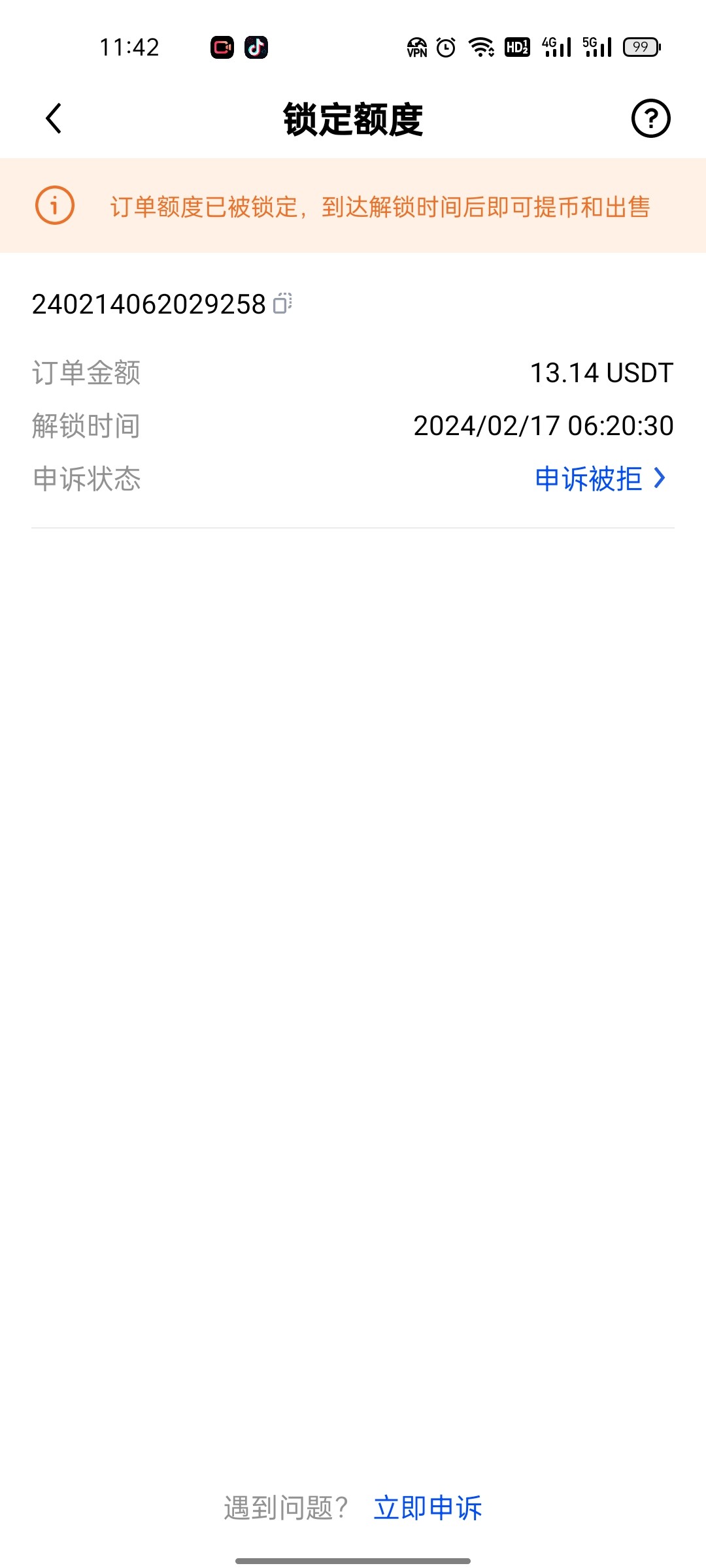
Task: Open appeal details via the right chevron
Action: (660, 479)
